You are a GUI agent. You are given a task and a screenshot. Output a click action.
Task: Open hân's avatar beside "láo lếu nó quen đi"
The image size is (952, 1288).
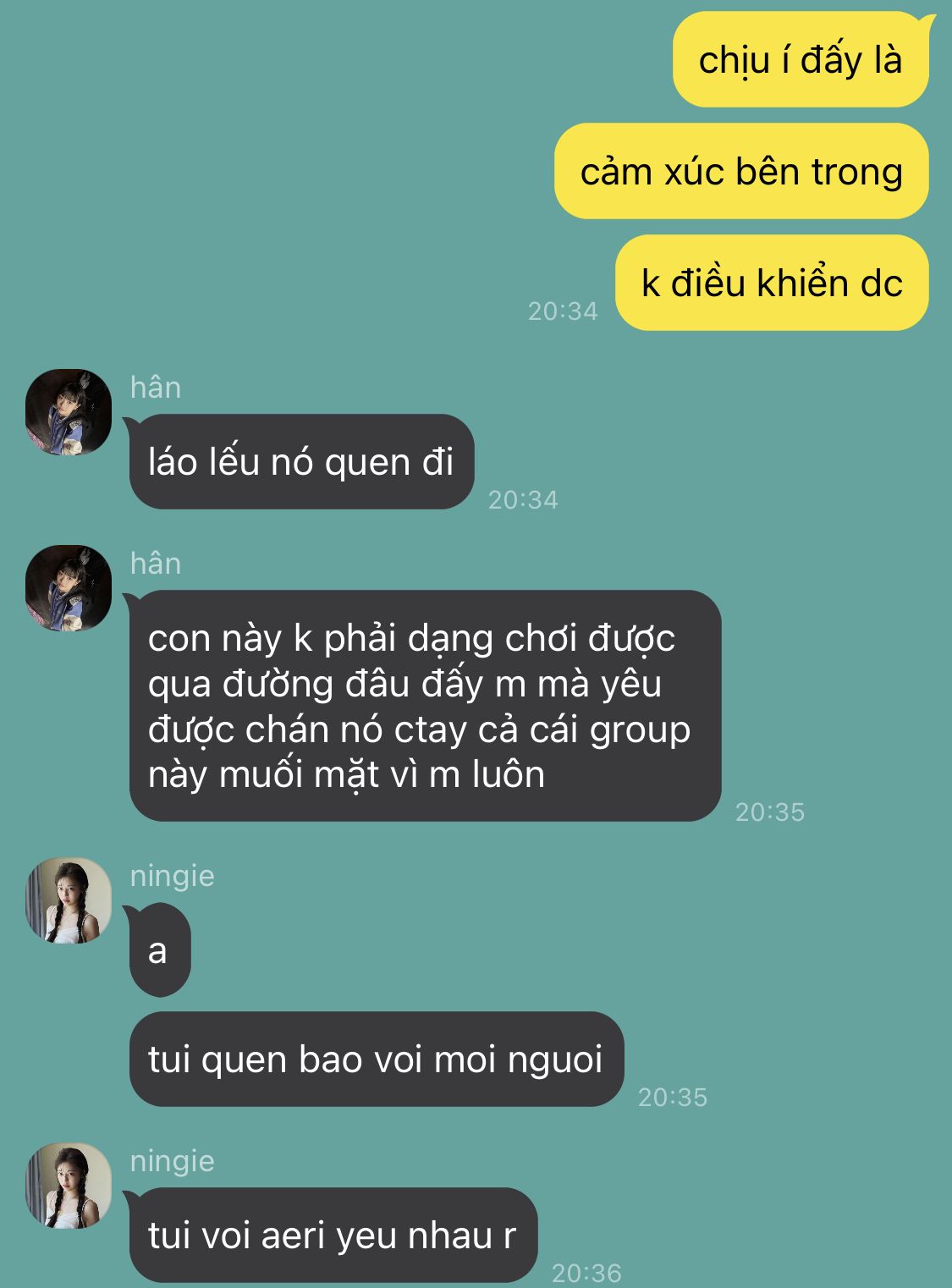69,412
